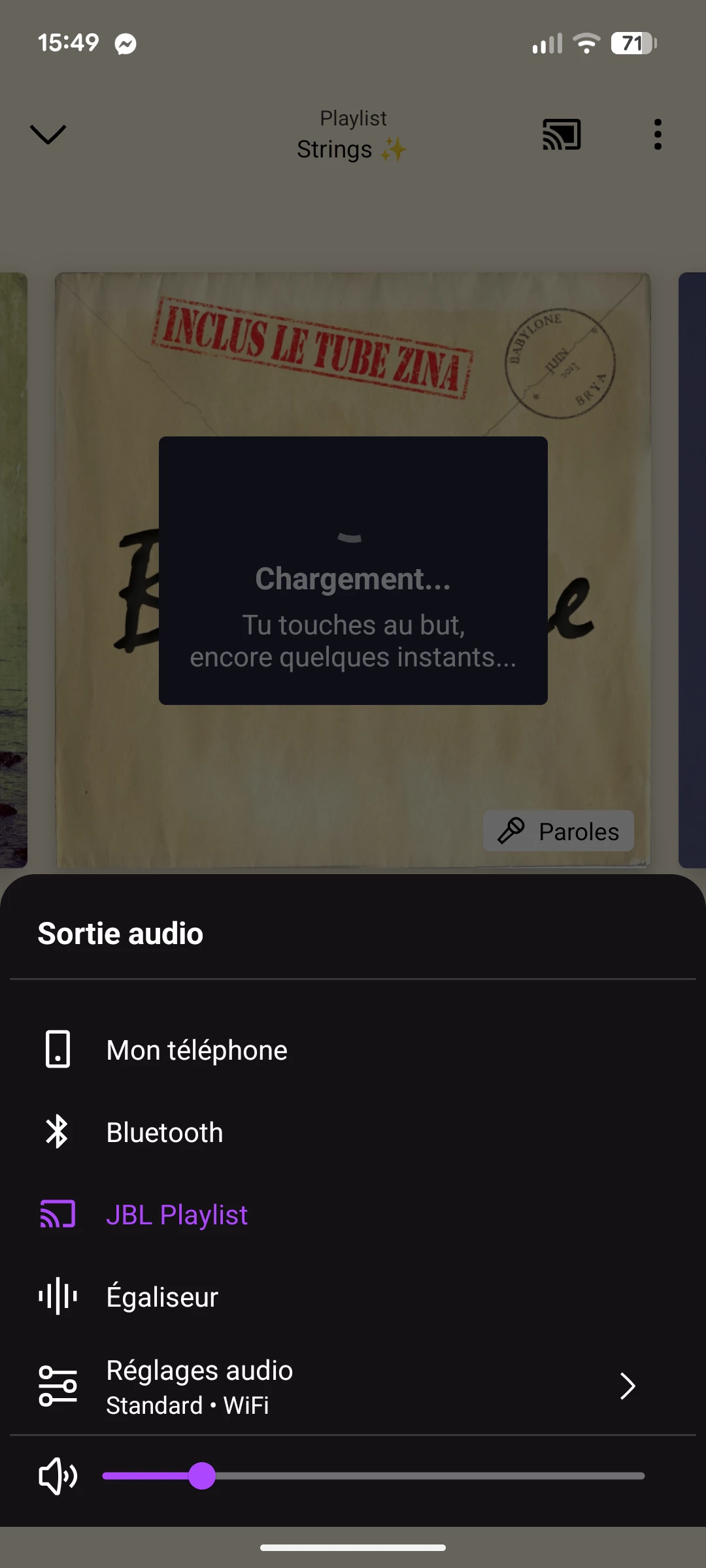
Task: Collapse the player with the down chevron
Action: [48, 135]
